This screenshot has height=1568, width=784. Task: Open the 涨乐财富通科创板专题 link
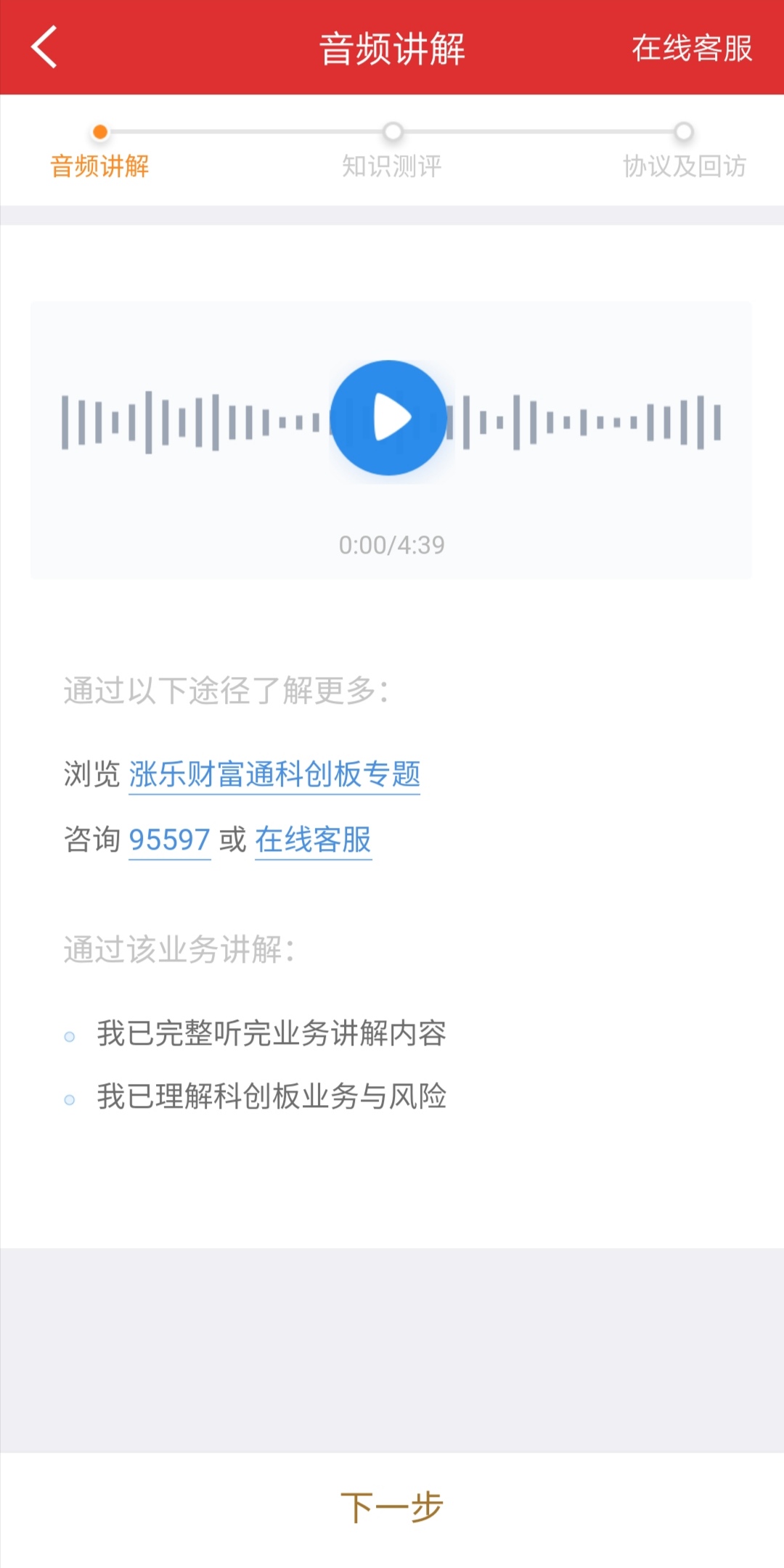pos(274,774)
